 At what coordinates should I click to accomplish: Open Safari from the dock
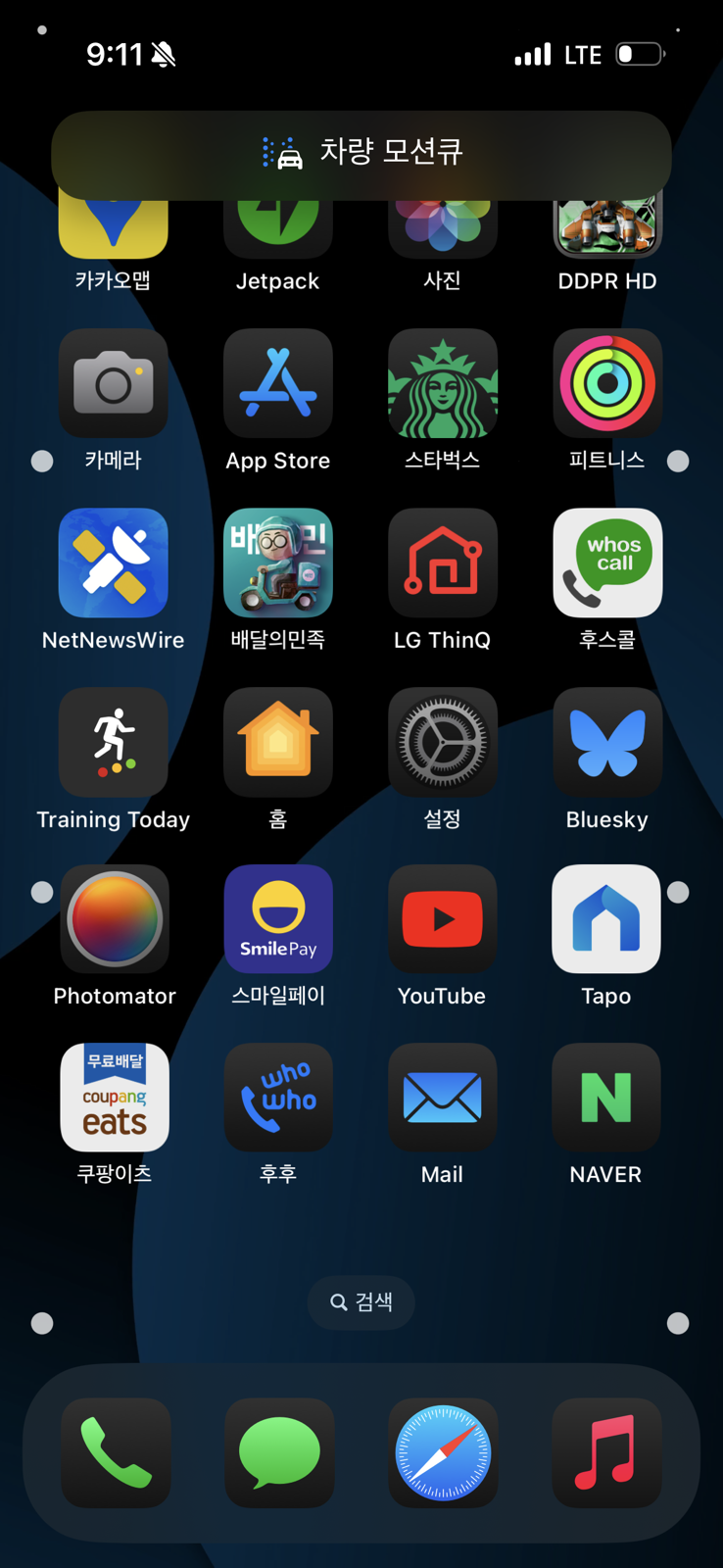click(x=443, y=1453)
